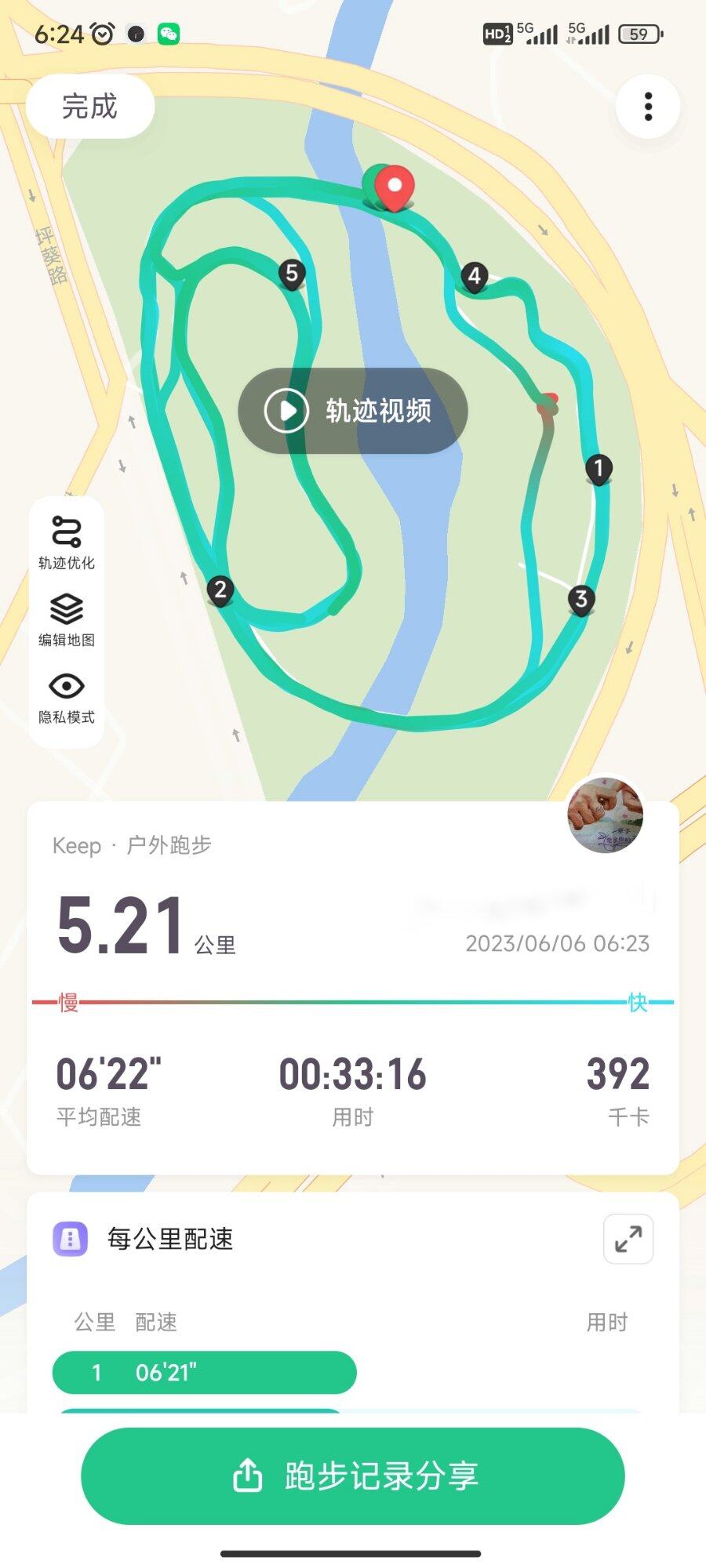The width and height of the screenshot is (706, 1568).
Task: Open the user avatar profile
Action: (606, 815)
